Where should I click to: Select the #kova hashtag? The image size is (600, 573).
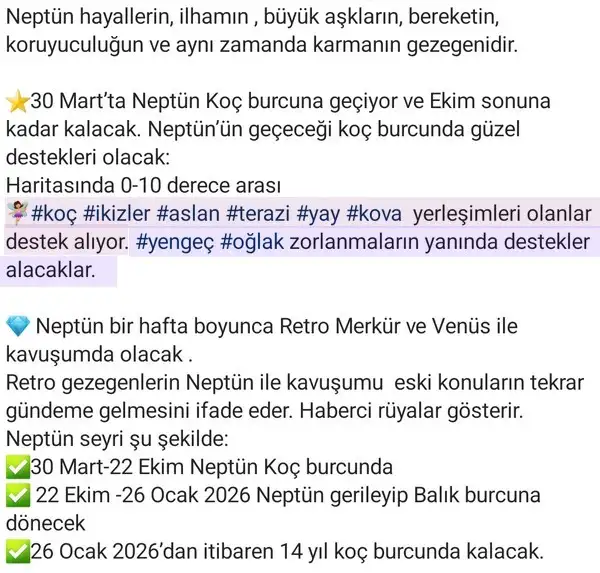click(x=374, y=214)
